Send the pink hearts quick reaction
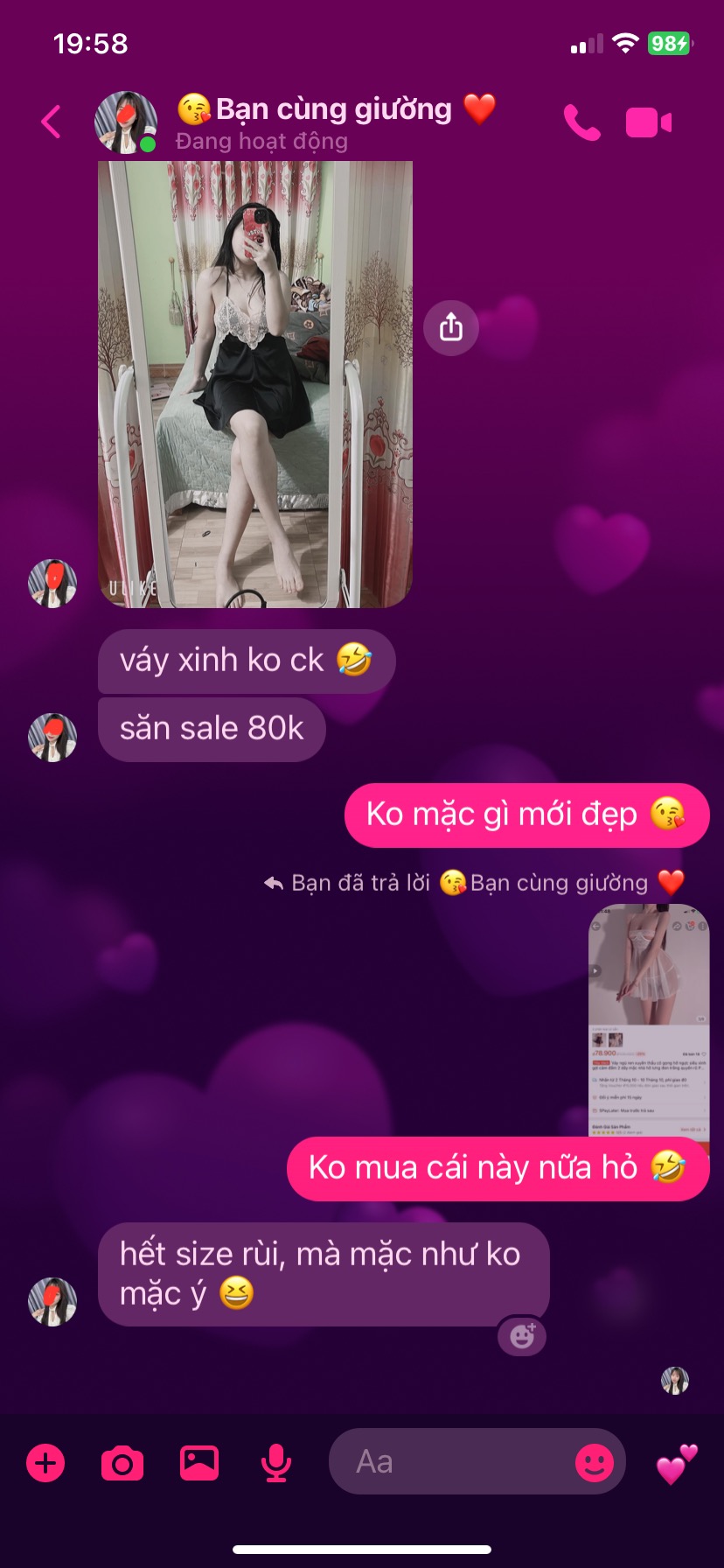The height and width of the screenshot is (1568, 724). click(678, 1463)
